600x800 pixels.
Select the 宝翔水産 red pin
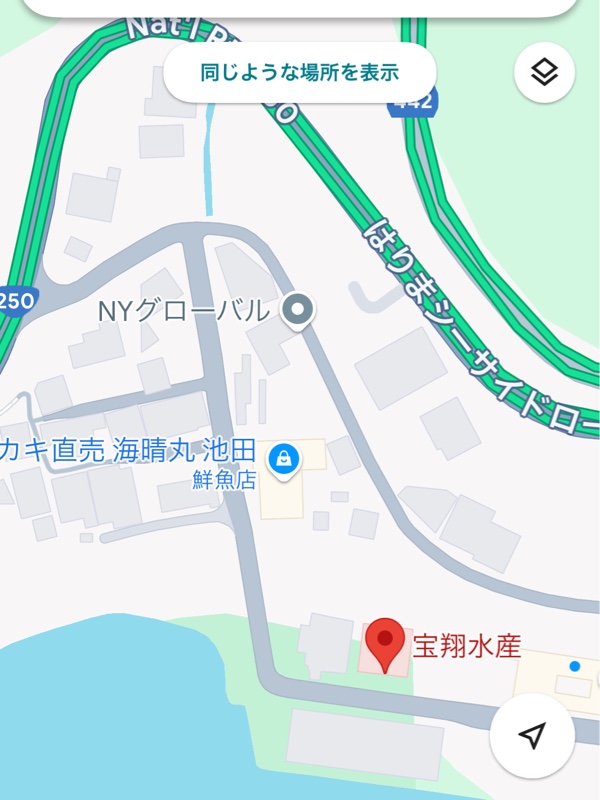[385, 642]
